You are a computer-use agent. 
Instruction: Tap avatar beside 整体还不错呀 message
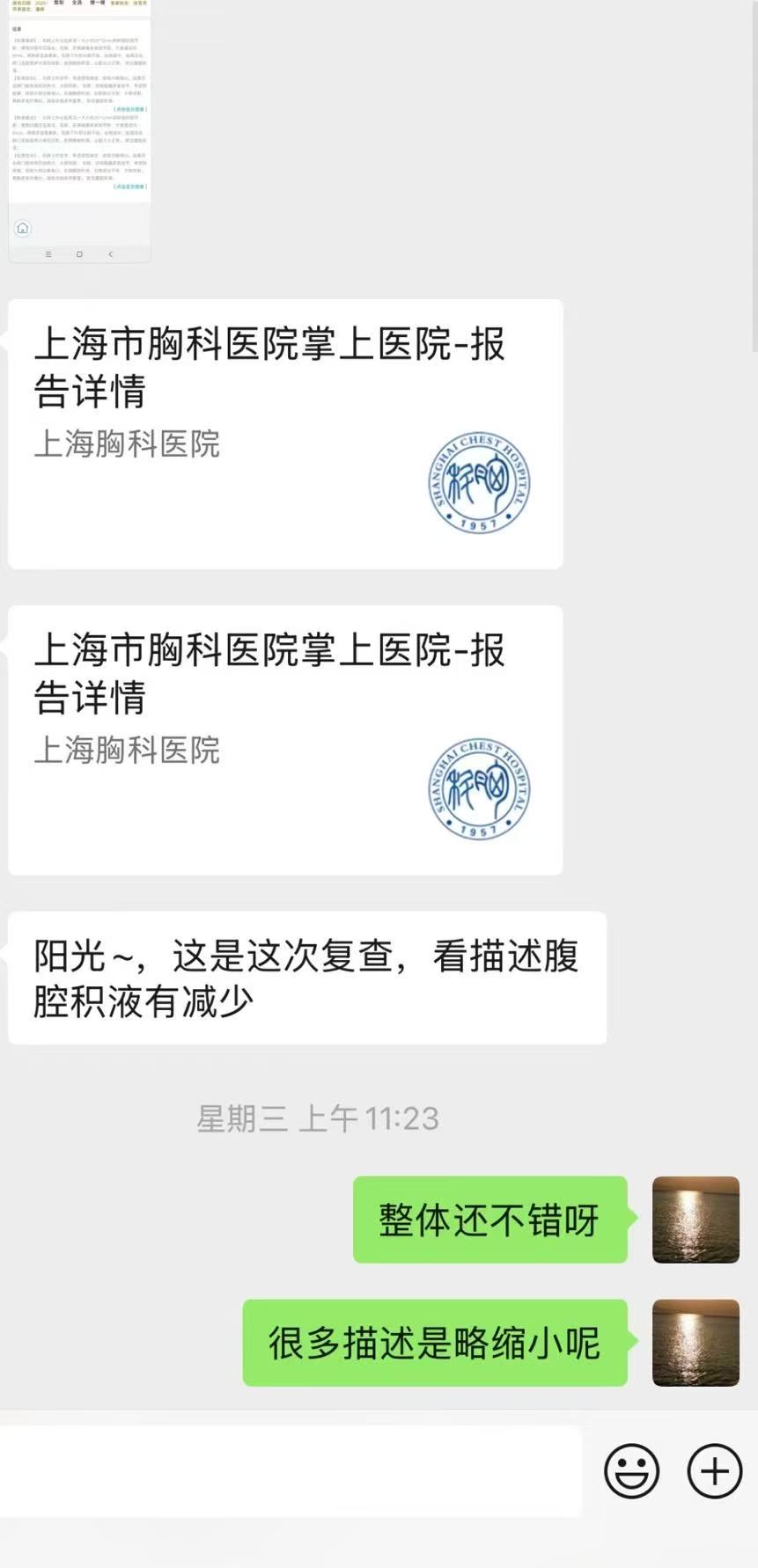click(x=695, y=1220)
